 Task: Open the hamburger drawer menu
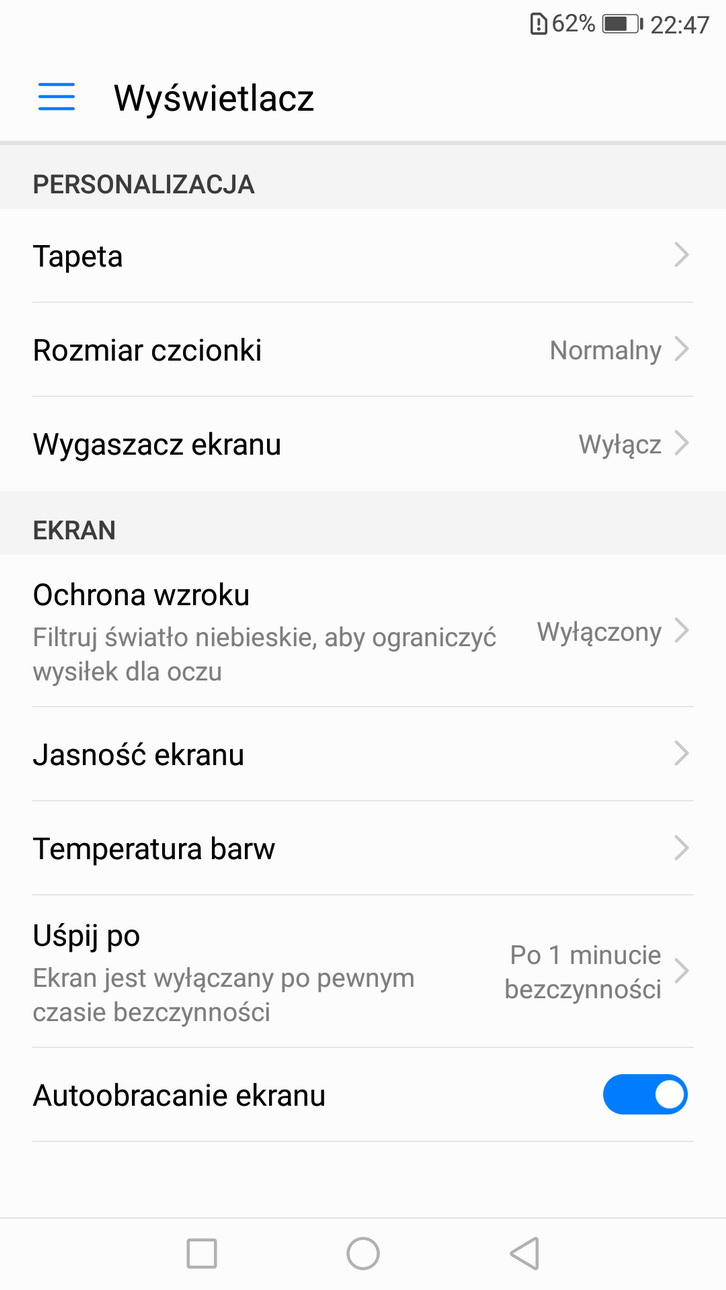point(56,97)
